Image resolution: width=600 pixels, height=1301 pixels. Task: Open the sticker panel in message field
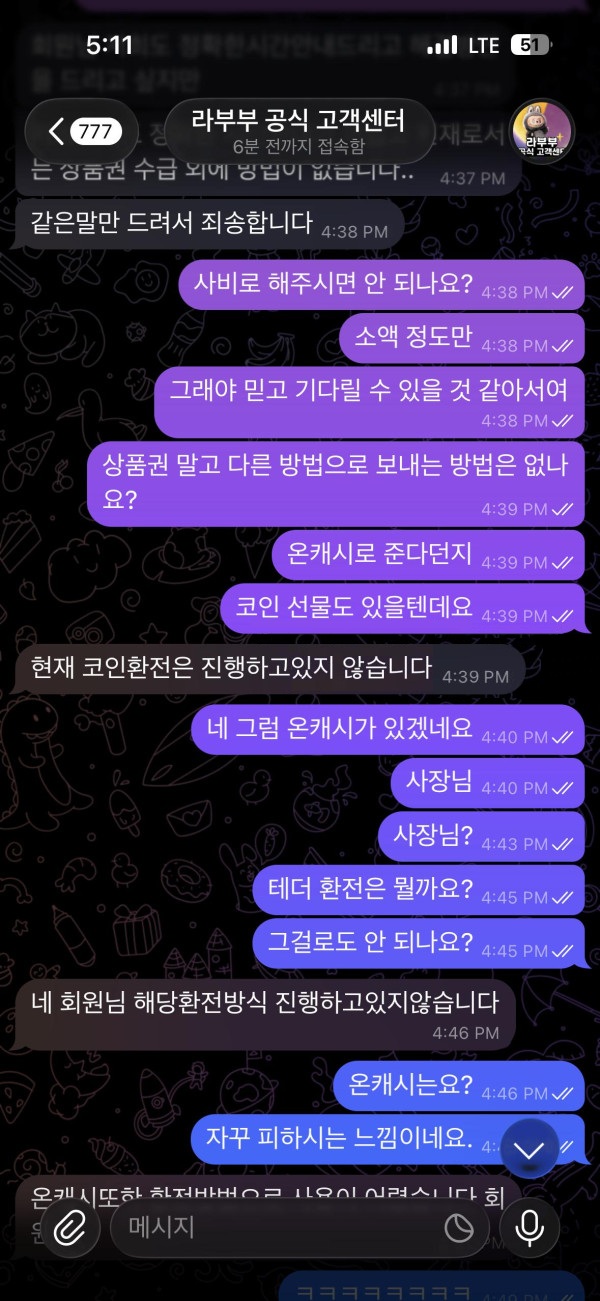459,1227
